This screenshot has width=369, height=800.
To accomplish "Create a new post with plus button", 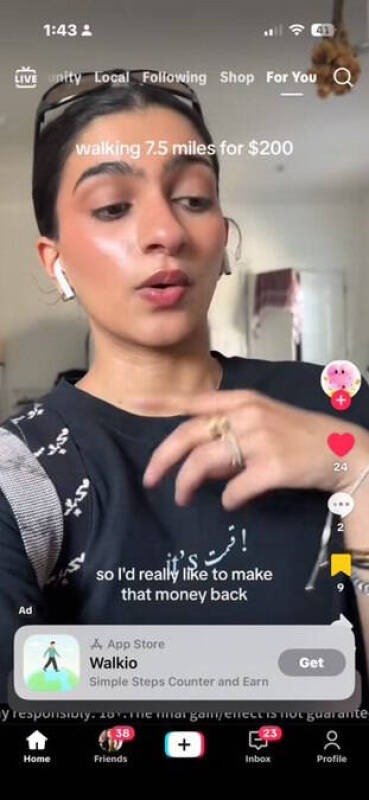I will click(x=184, y=745).
